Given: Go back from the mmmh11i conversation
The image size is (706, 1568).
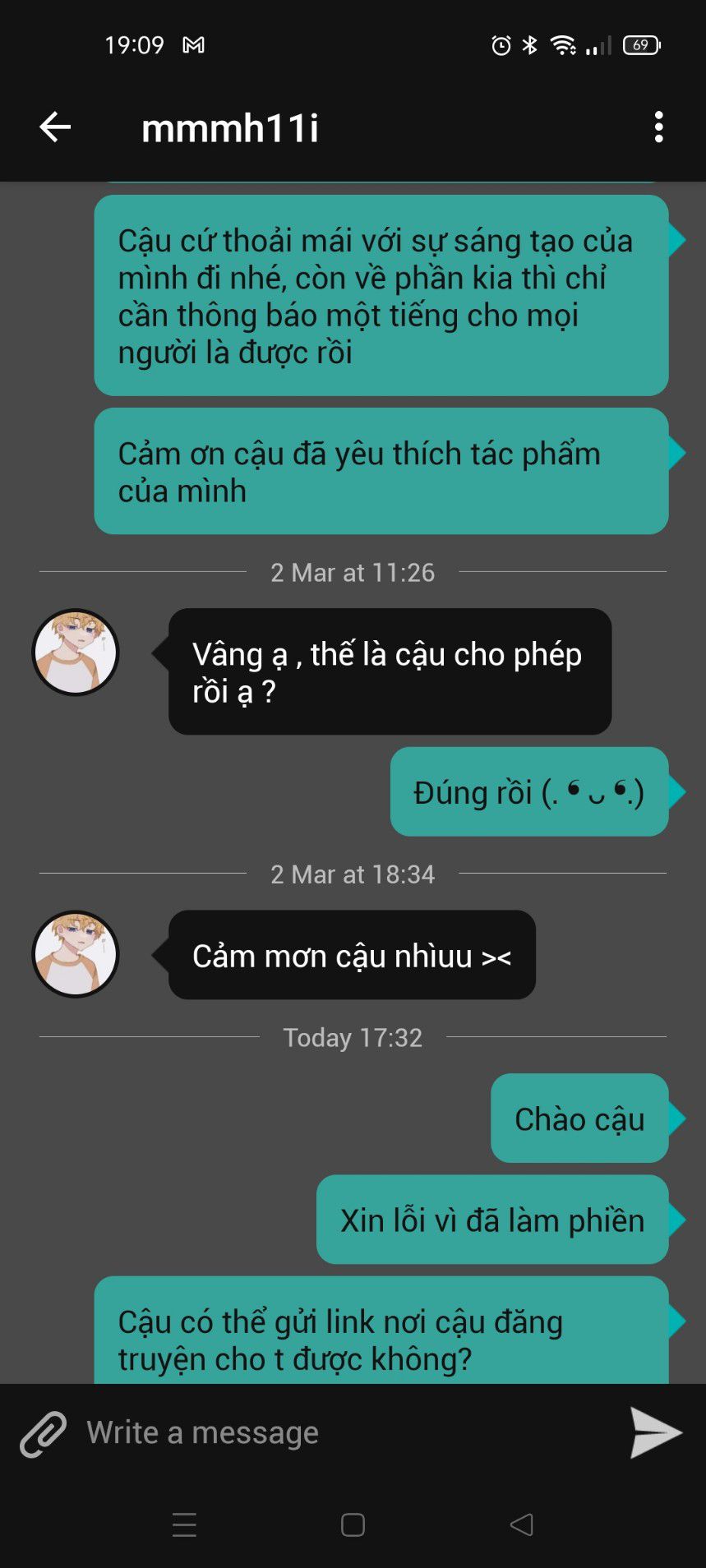Looking at the screenshot, I should click(55, 127).
